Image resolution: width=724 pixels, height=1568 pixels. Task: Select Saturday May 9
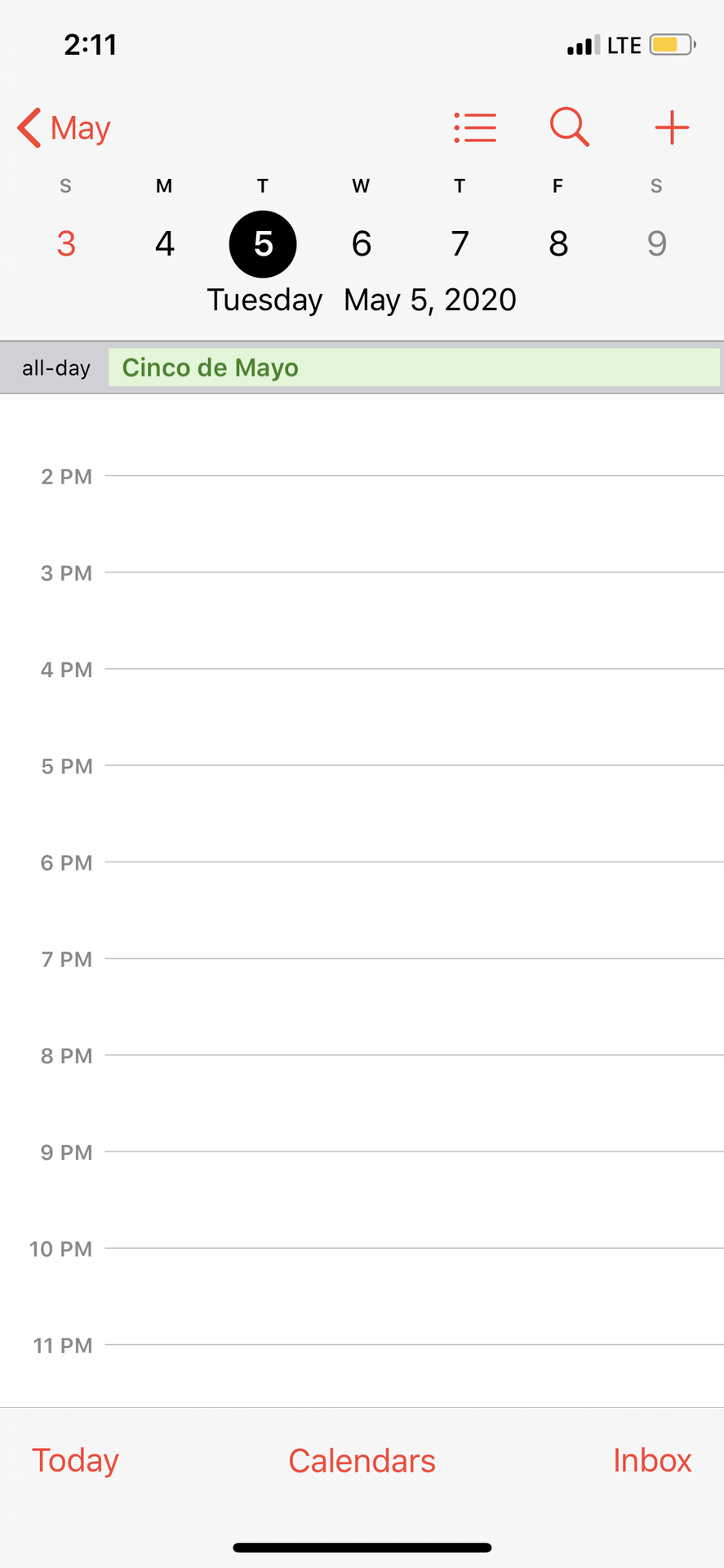(x=657, y=243)
